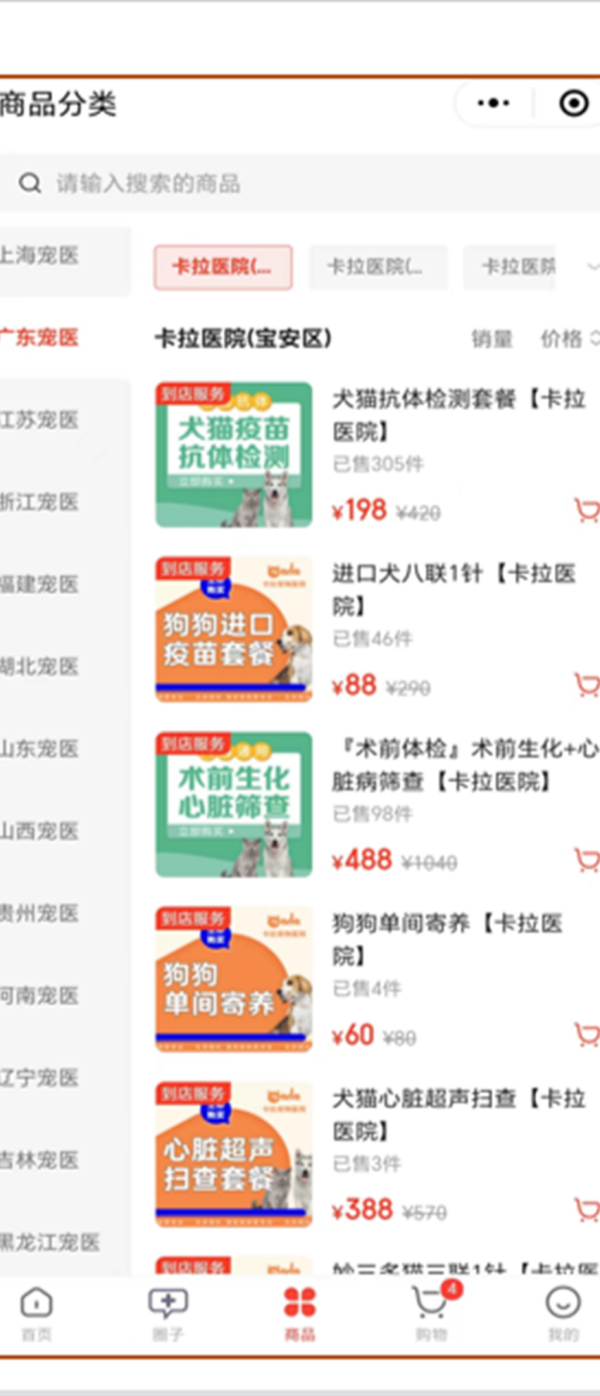This screenshot has height=1396, width=600.
Task: Expand the hospital chip list arrow
Action: [x=592, y=267]
